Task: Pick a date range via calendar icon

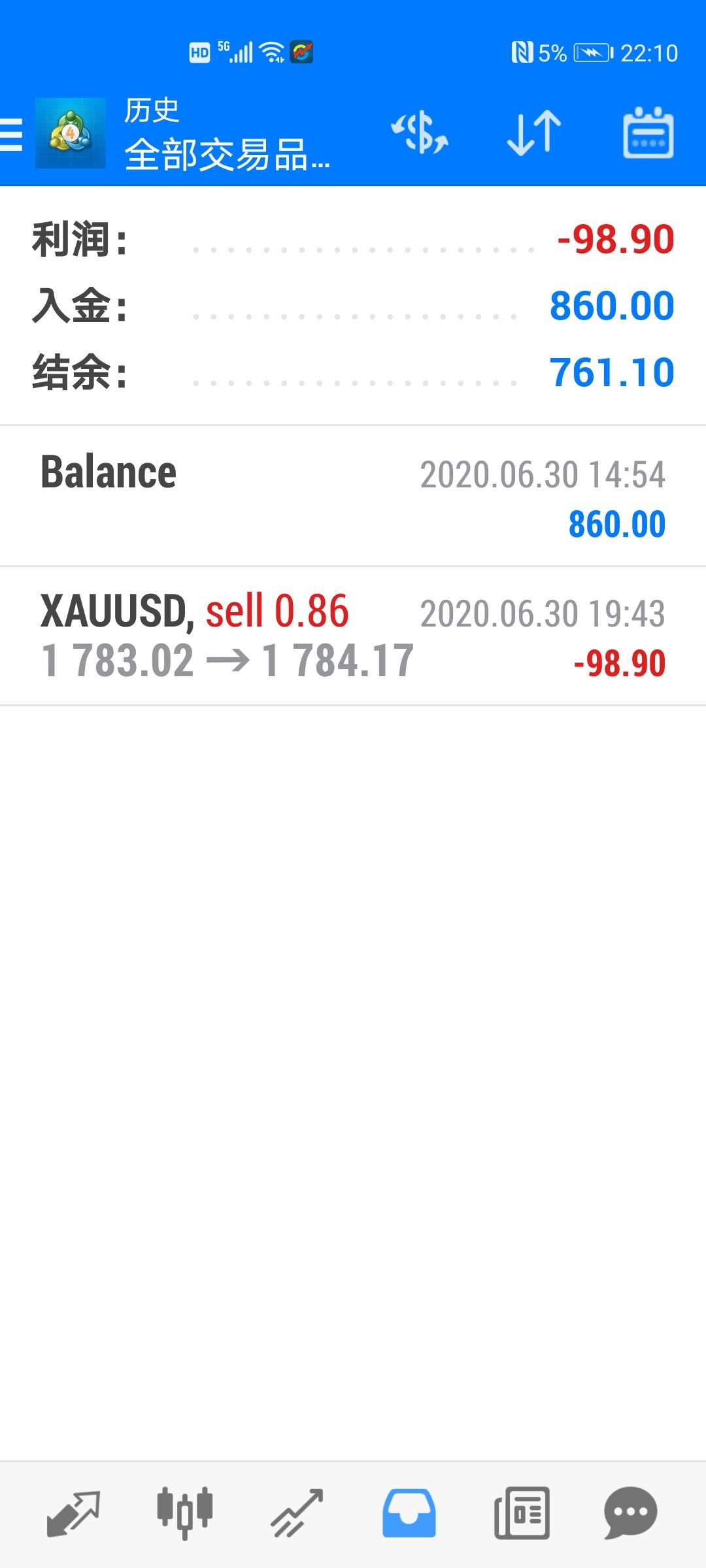Action: tap(648, 133)
